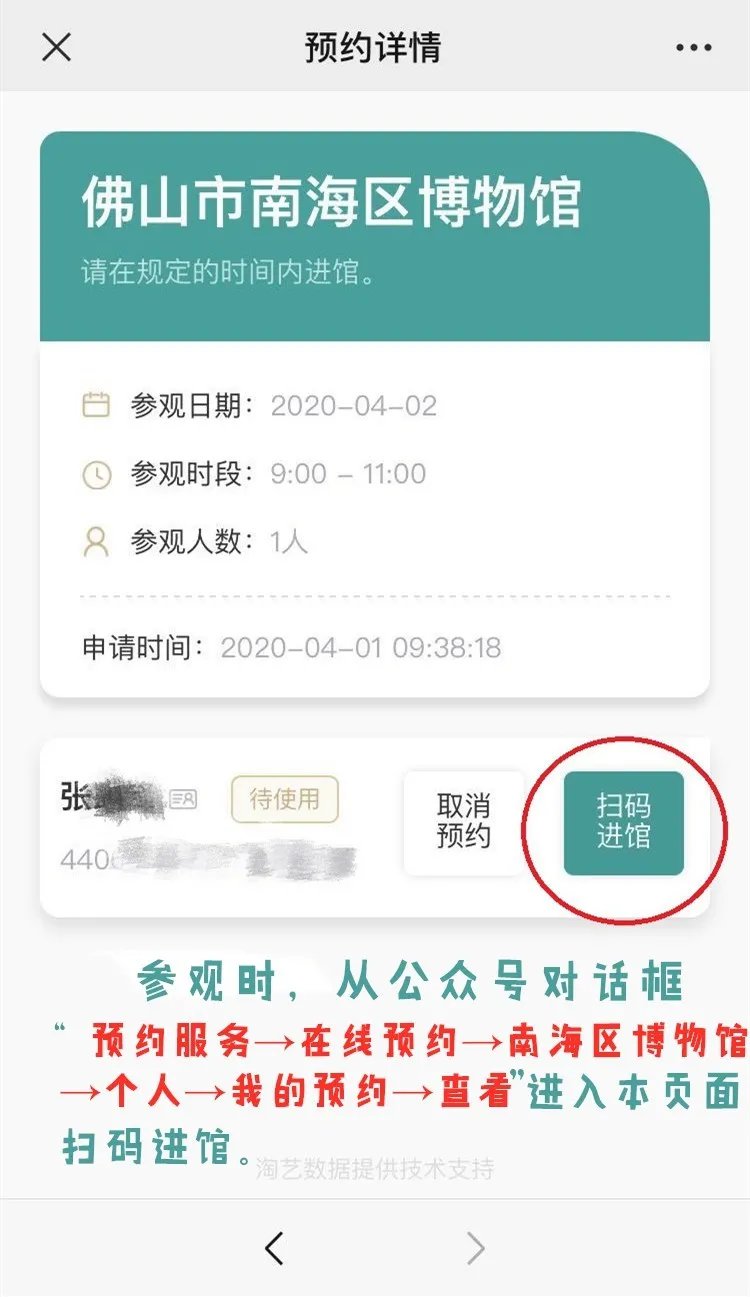Close the 预约详情 page

click(57, 47)
